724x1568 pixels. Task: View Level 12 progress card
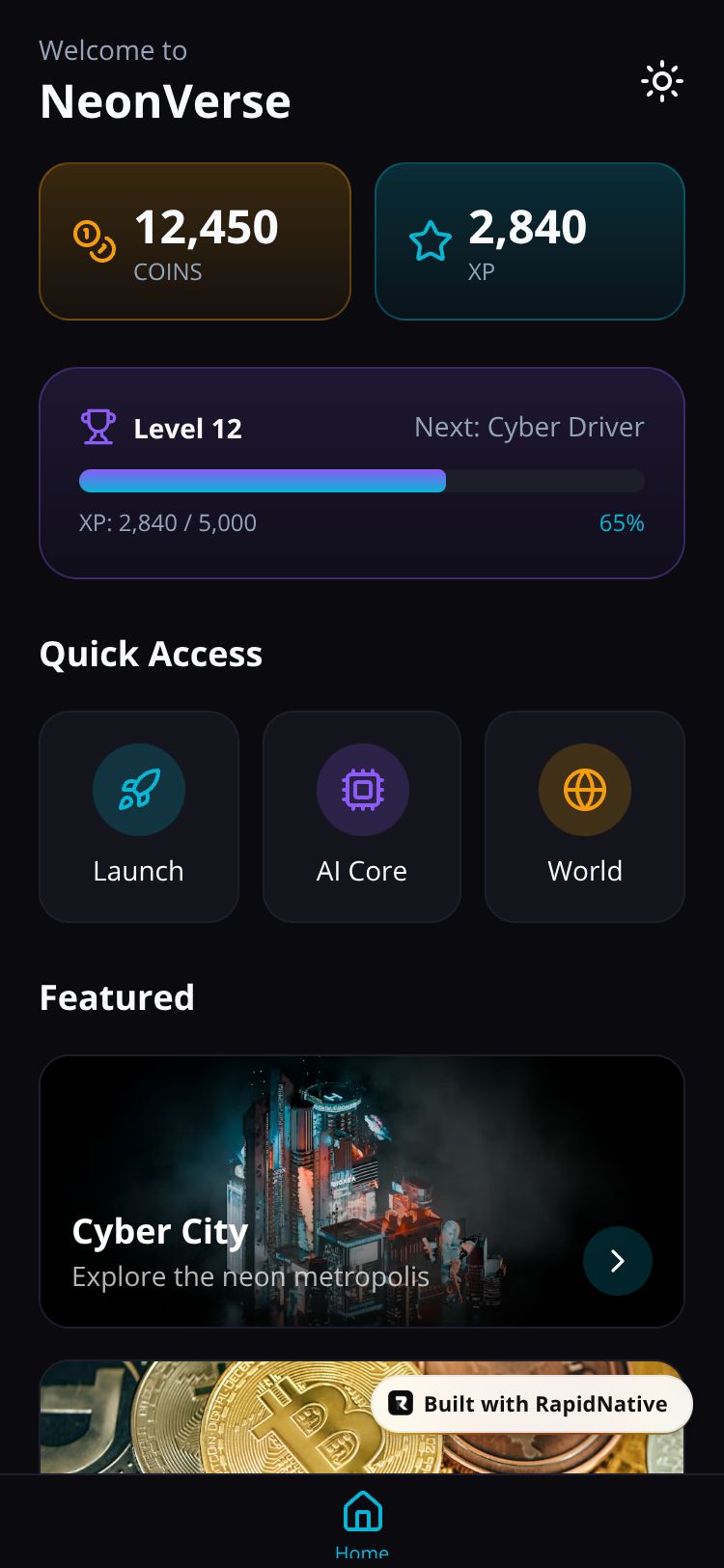point(362,473)
